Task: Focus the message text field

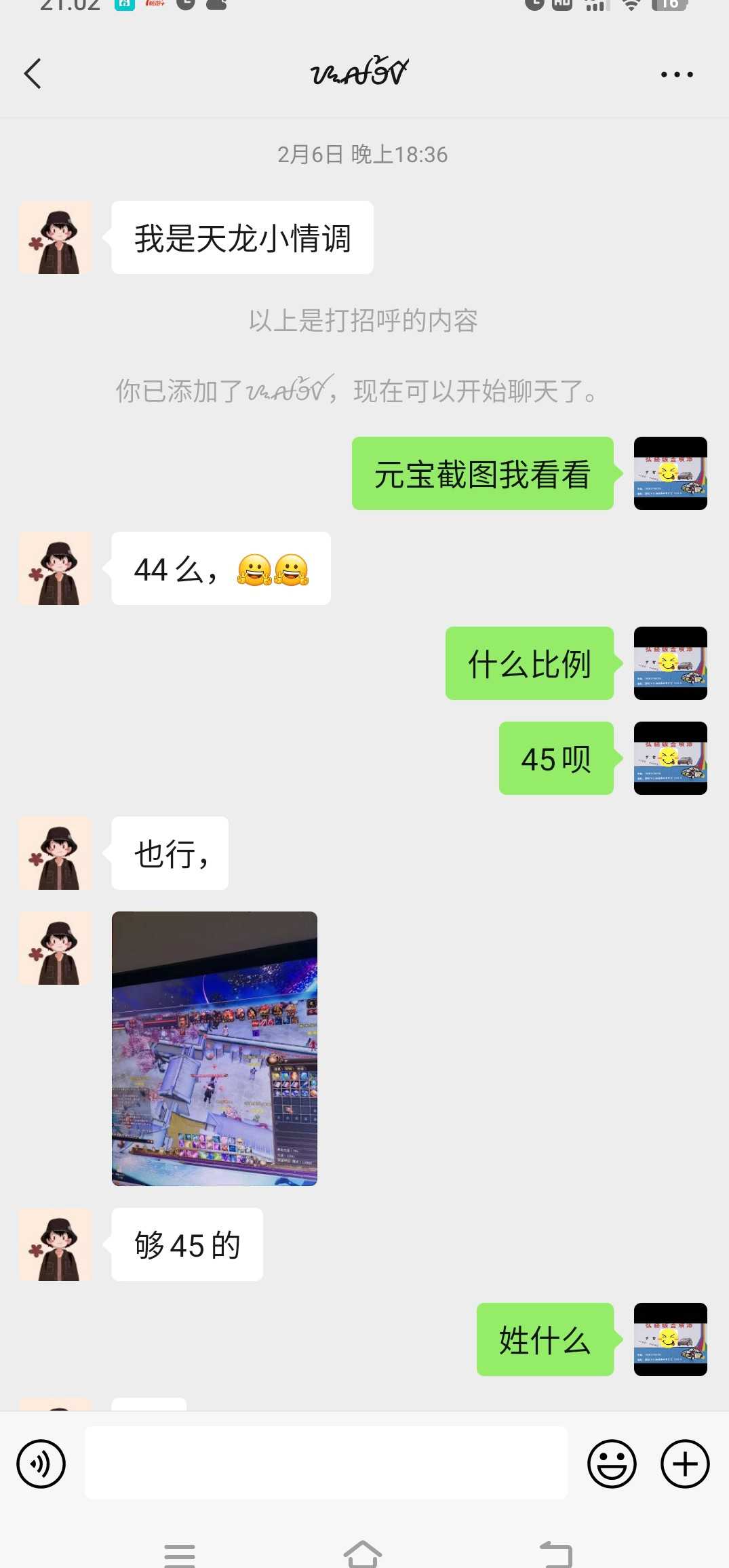Action: 326,1462
